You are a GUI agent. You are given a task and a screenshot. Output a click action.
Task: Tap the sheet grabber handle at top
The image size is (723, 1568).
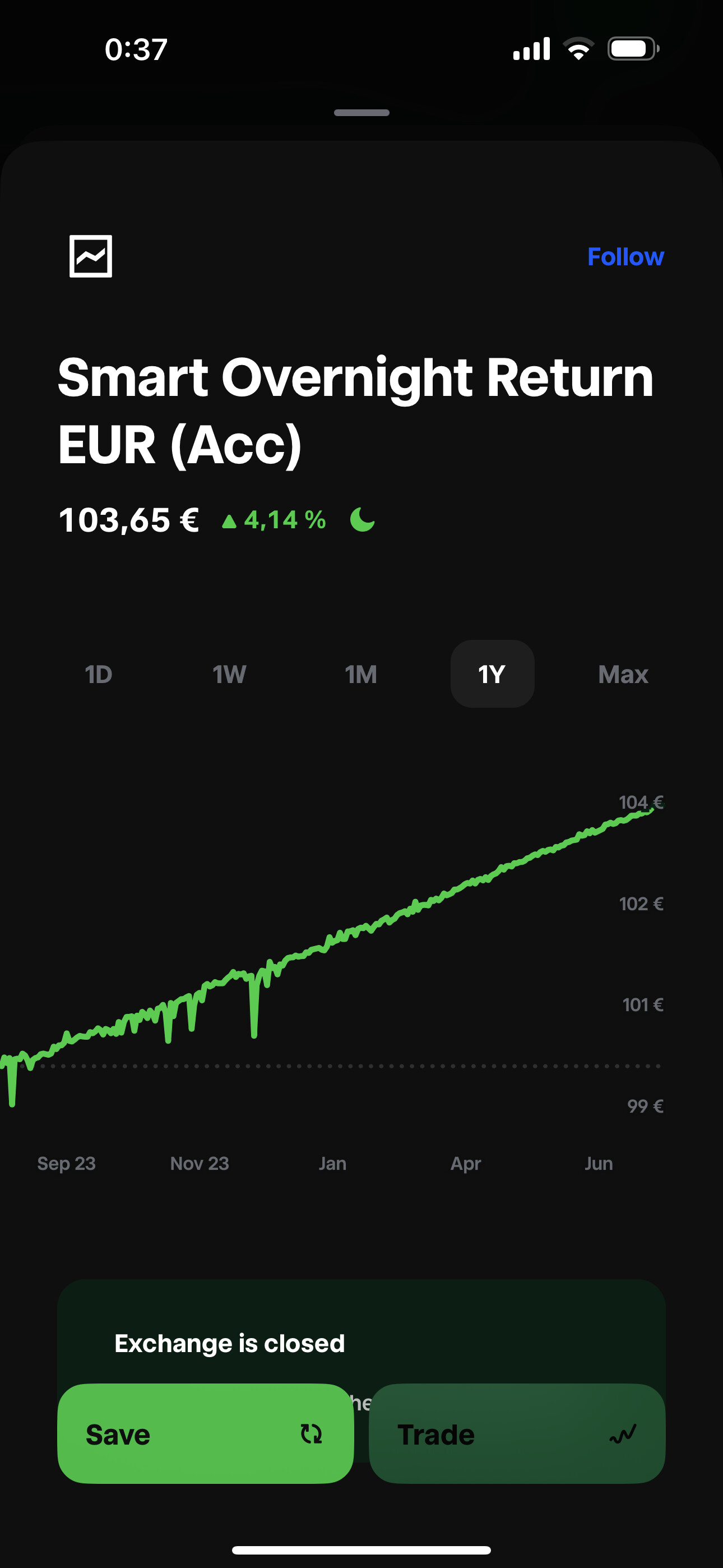pos(361,113)
